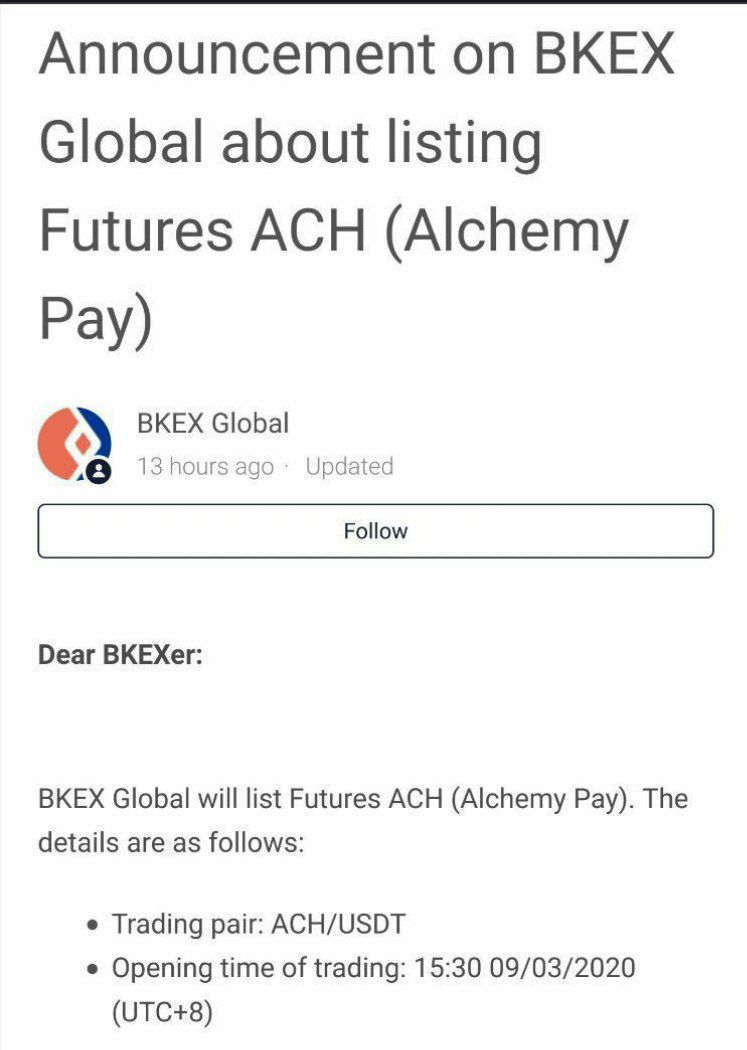This screenshot has height=1050, width=747.
Task: Open BKEX Global author profile name
Action: [212, 423]
